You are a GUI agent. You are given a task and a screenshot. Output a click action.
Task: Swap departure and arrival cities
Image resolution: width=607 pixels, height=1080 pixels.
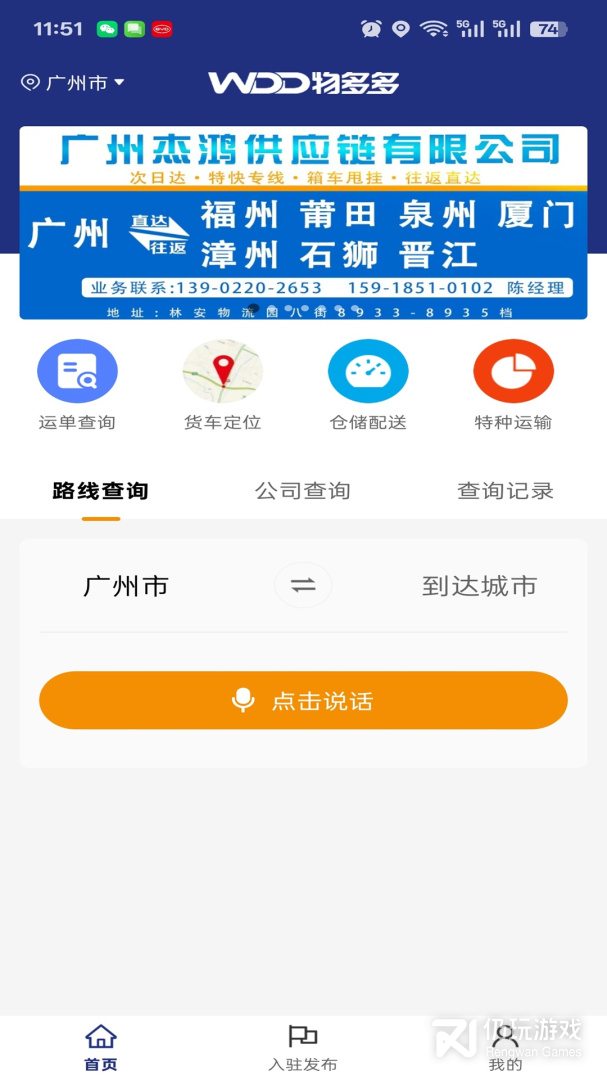tap(303, 586)
